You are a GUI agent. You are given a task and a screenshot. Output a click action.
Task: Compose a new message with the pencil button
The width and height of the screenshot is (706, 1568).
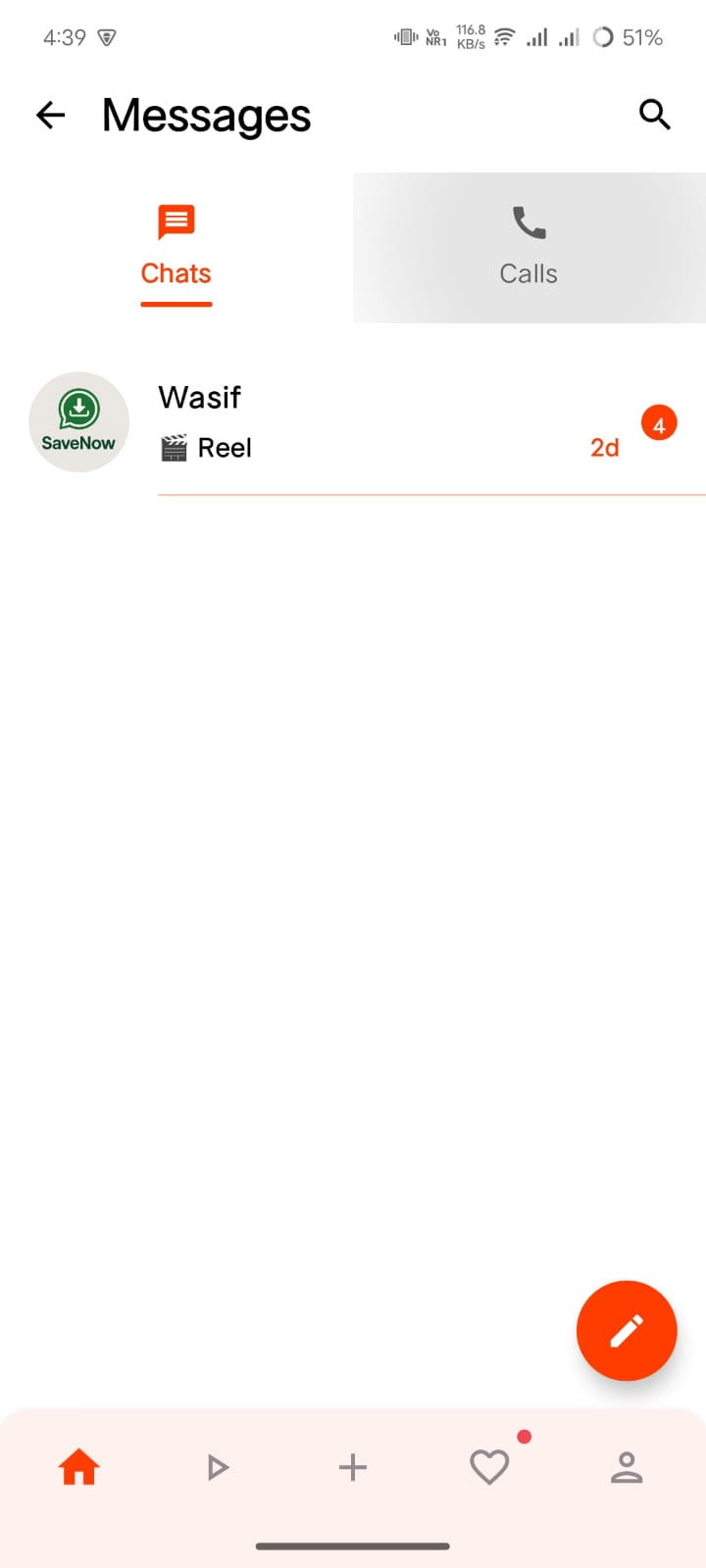pos(627,1330)
